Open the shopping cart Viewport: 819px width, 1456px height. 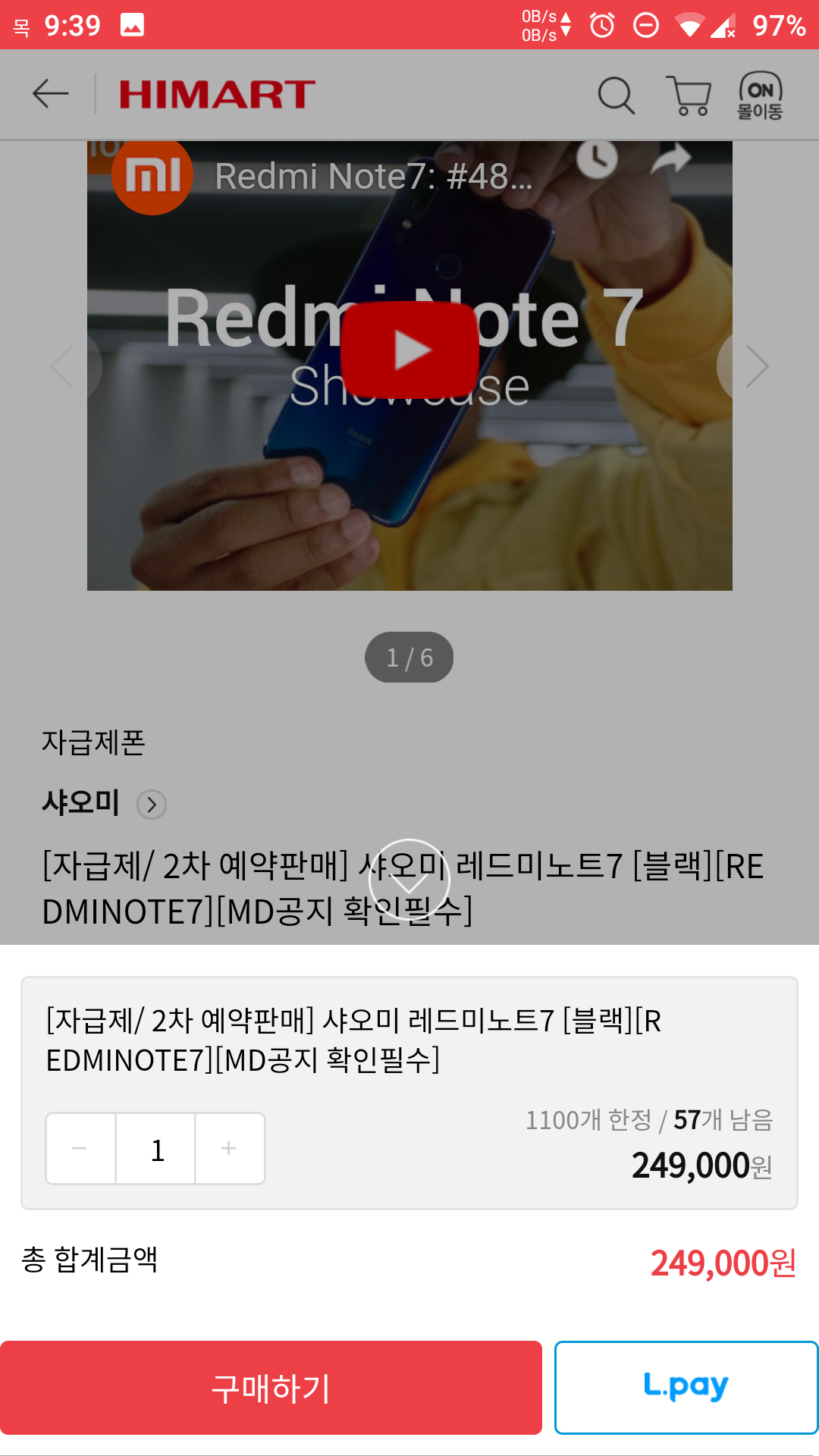[689, 96]
